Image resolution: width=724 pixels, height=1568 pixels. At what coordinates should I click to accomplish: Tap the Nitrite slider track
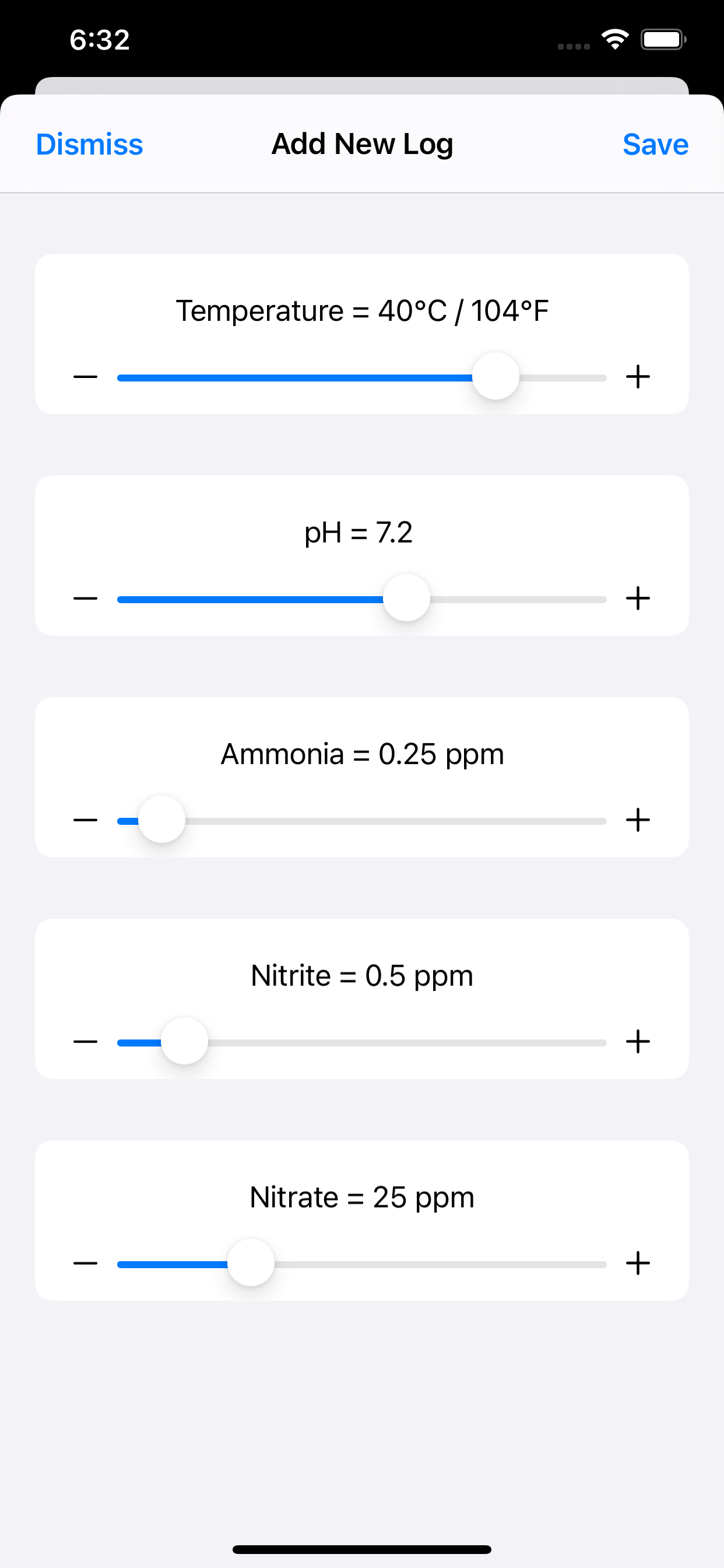[361, 1042]
